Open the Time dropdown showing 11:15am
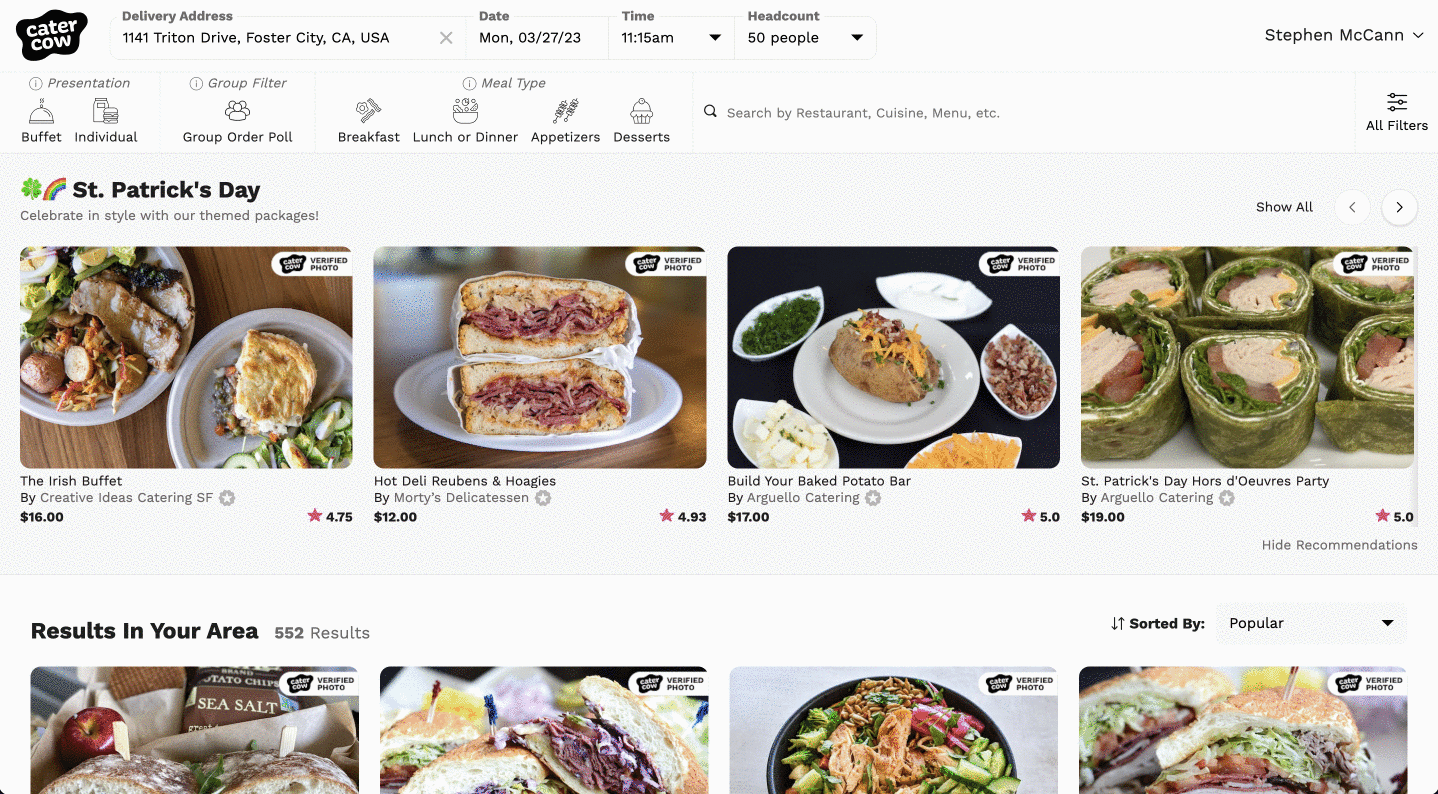 pyautogui.click(x=671, y=38)
